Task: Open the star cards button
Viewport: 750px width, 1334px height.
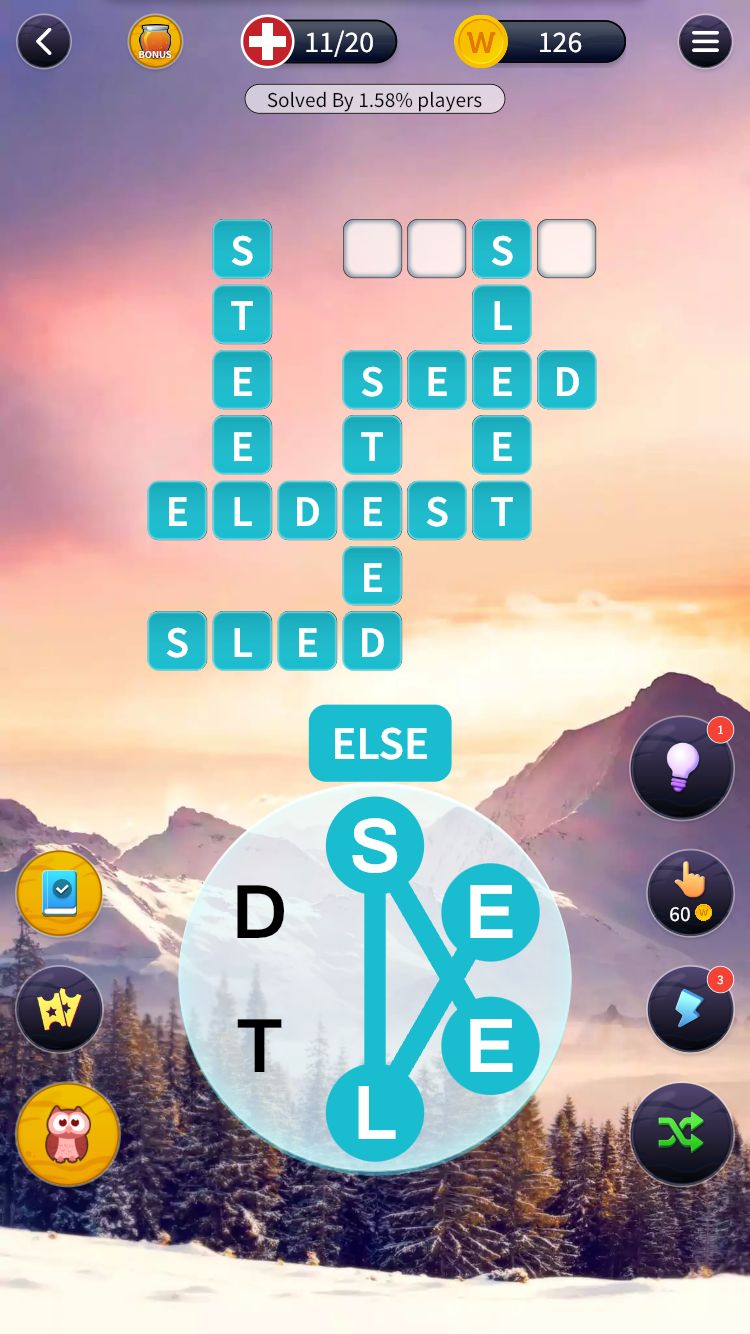Action: pos(59,1009)
